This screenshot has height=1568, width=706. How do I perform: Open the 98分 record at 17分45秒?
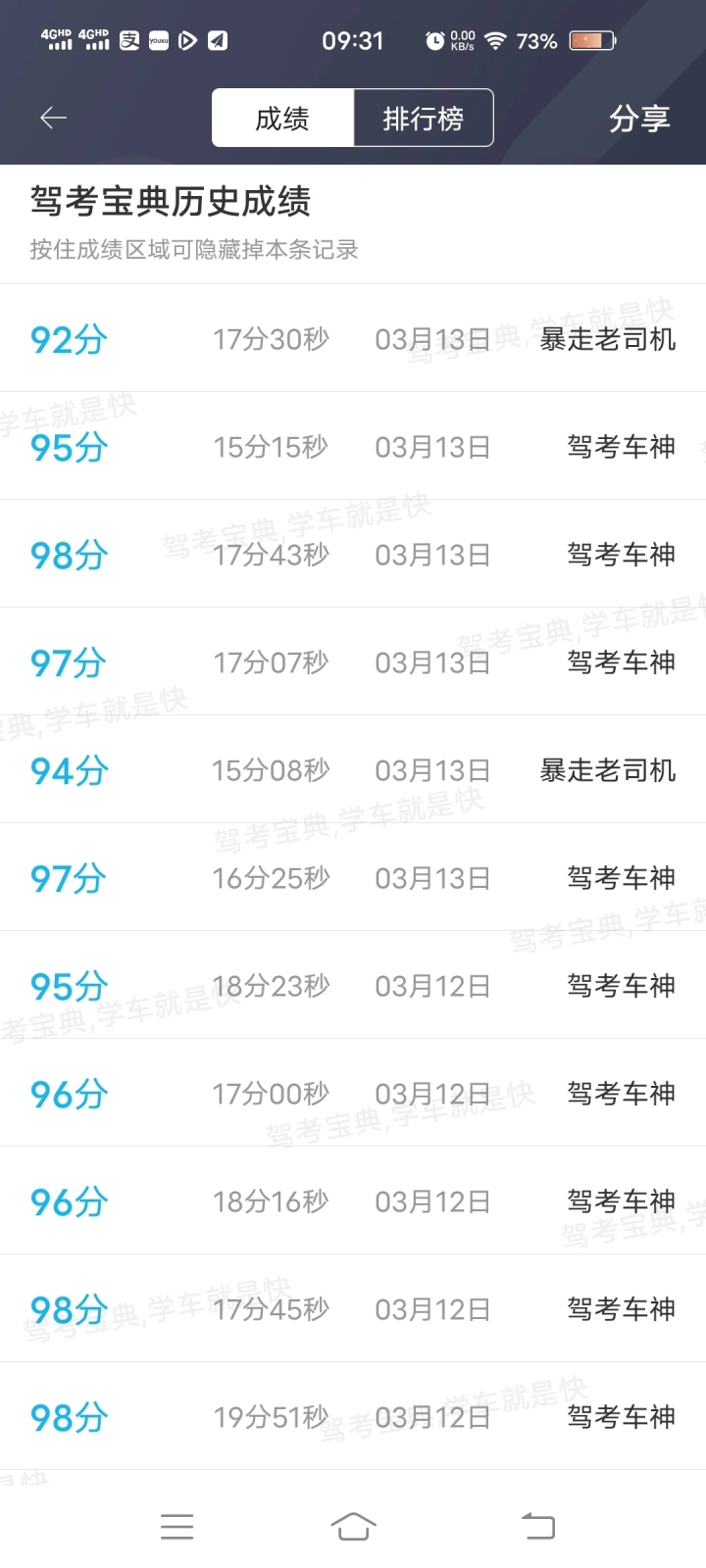coord(353,1309)
